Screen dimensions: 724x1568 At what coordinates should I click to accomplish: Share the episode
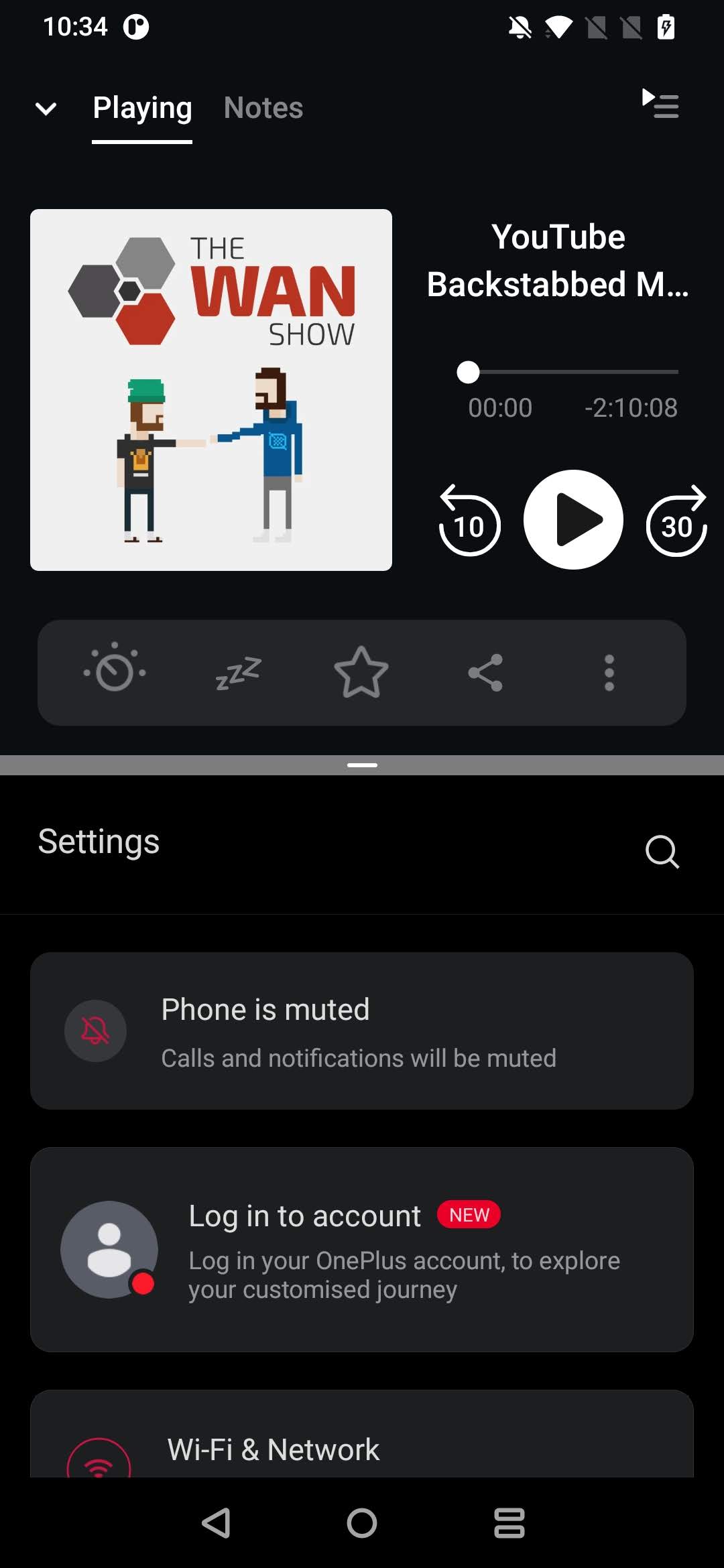485,673
